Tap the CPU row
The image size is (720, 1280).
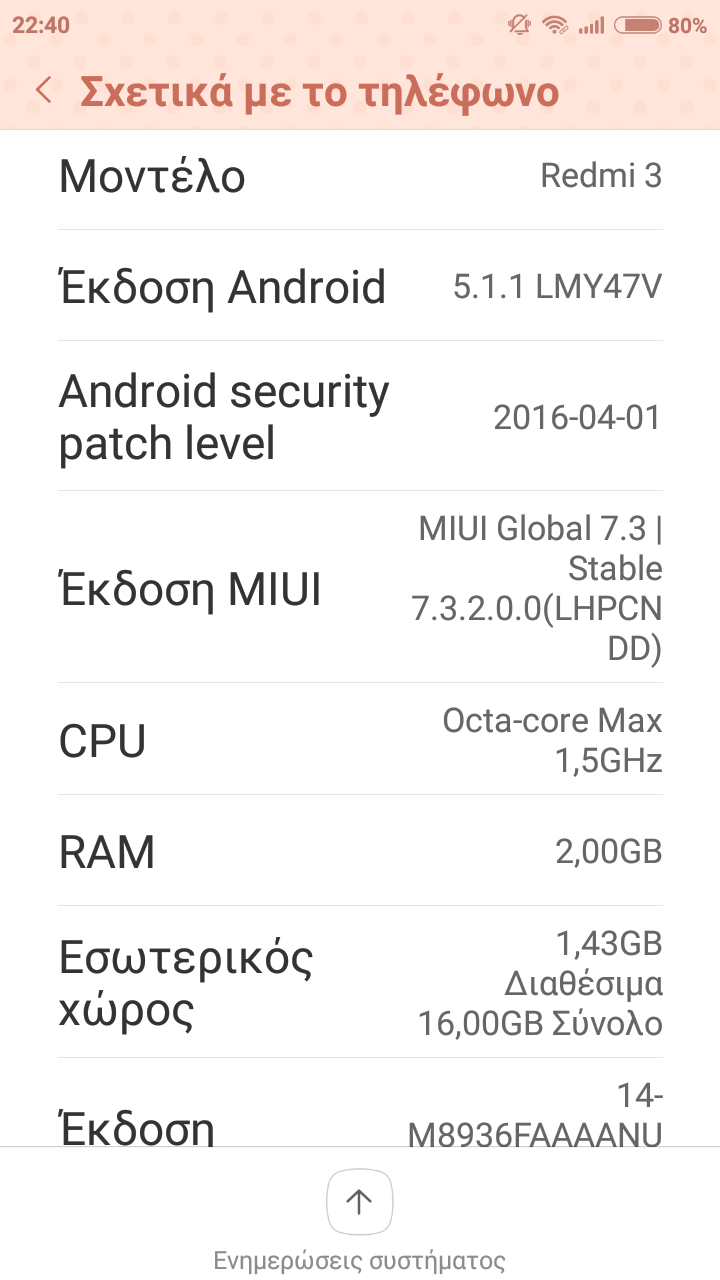click(x=360, y=740)
